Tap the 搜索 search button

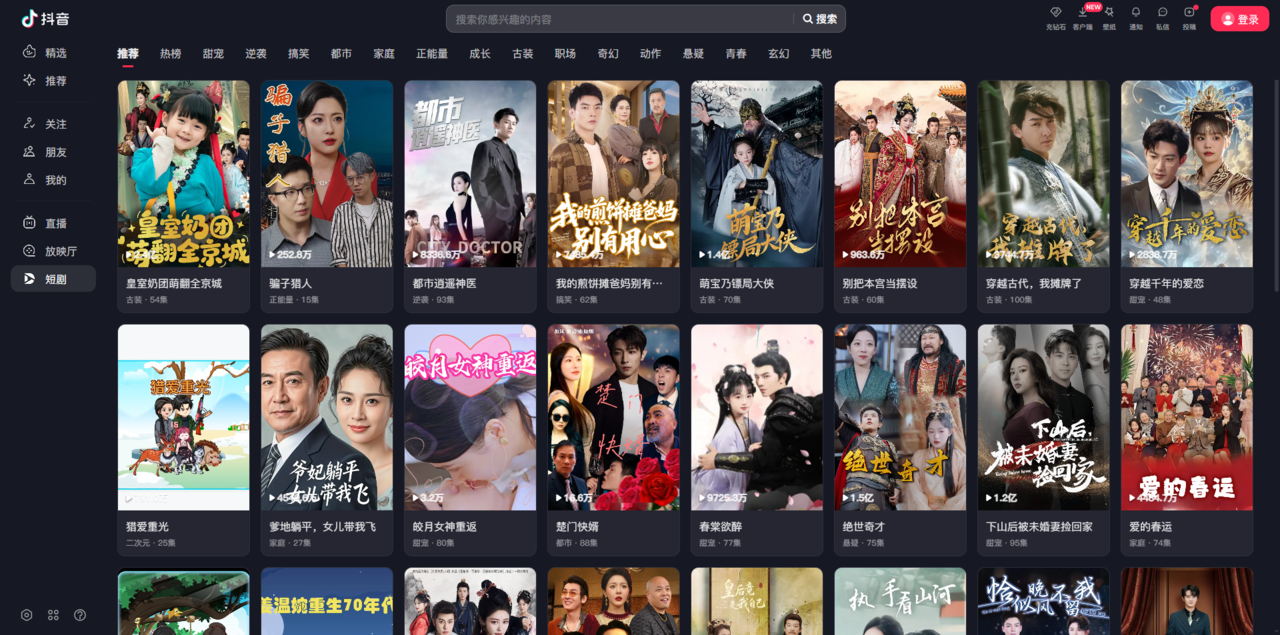[x=820, y=19]
